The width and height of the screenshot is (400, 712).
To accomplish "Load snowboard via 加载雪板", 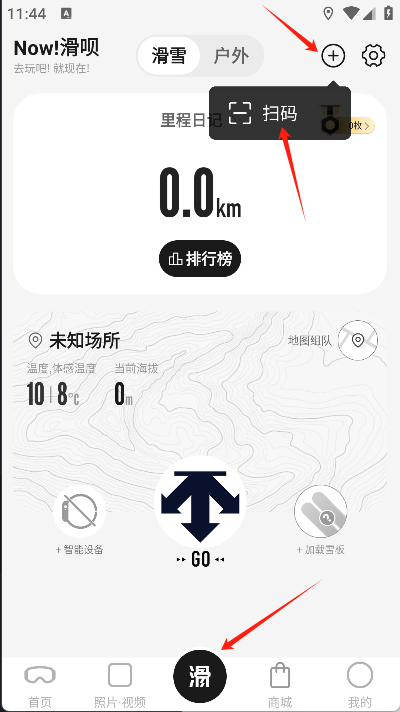I will pyautogui.click(x=321, y=521).
